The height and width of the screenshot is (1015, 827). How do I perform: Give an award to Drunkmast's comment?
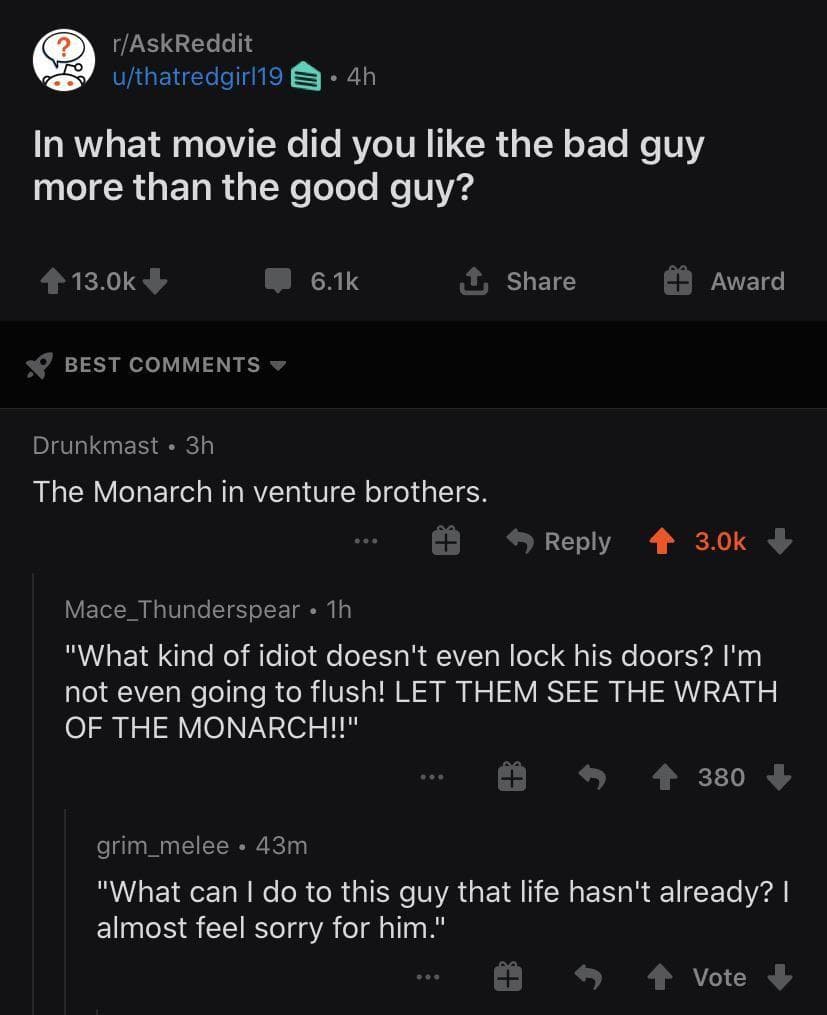[444, 540]
